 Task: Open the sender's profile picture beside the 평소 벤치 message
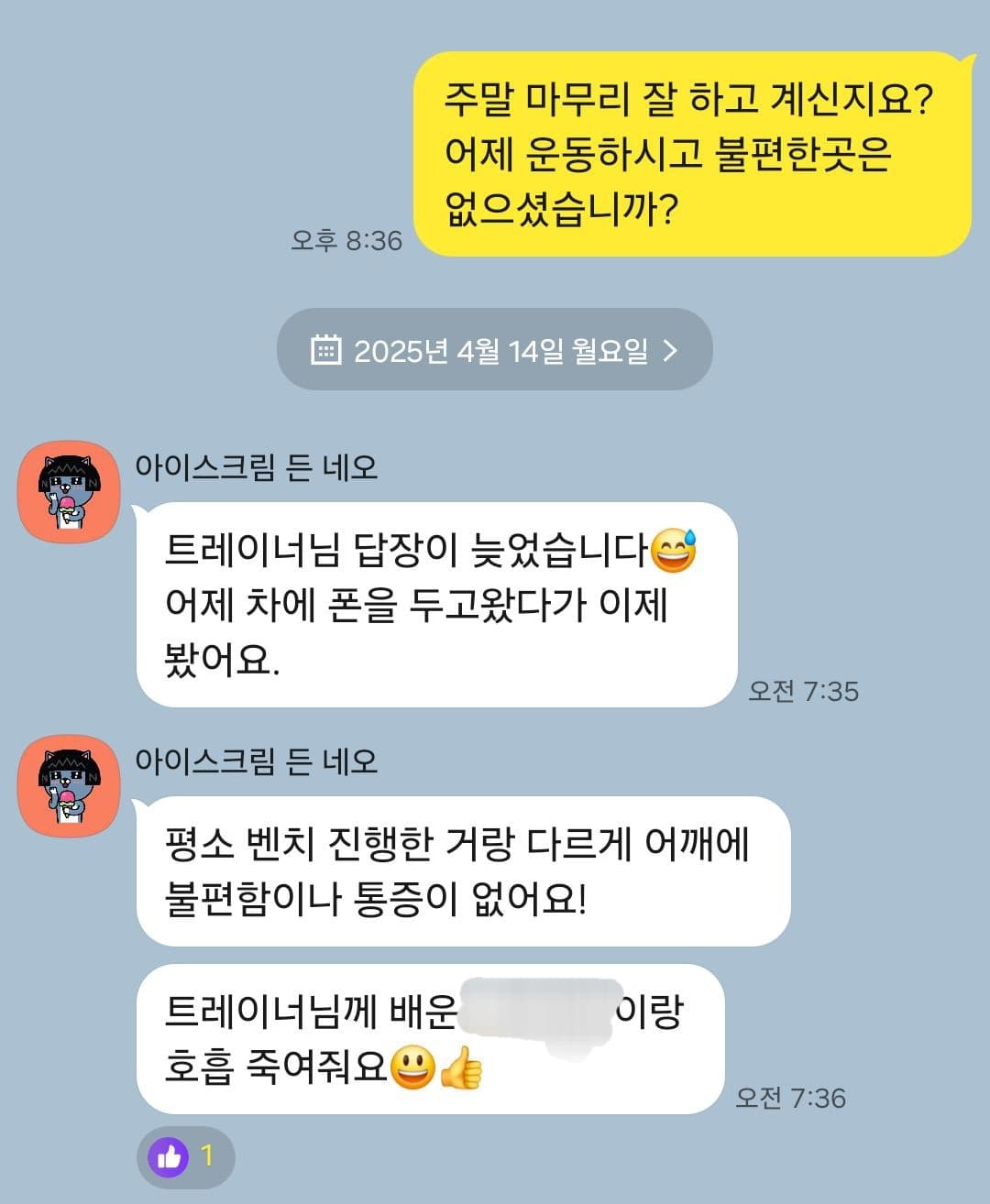pos(70,786)
